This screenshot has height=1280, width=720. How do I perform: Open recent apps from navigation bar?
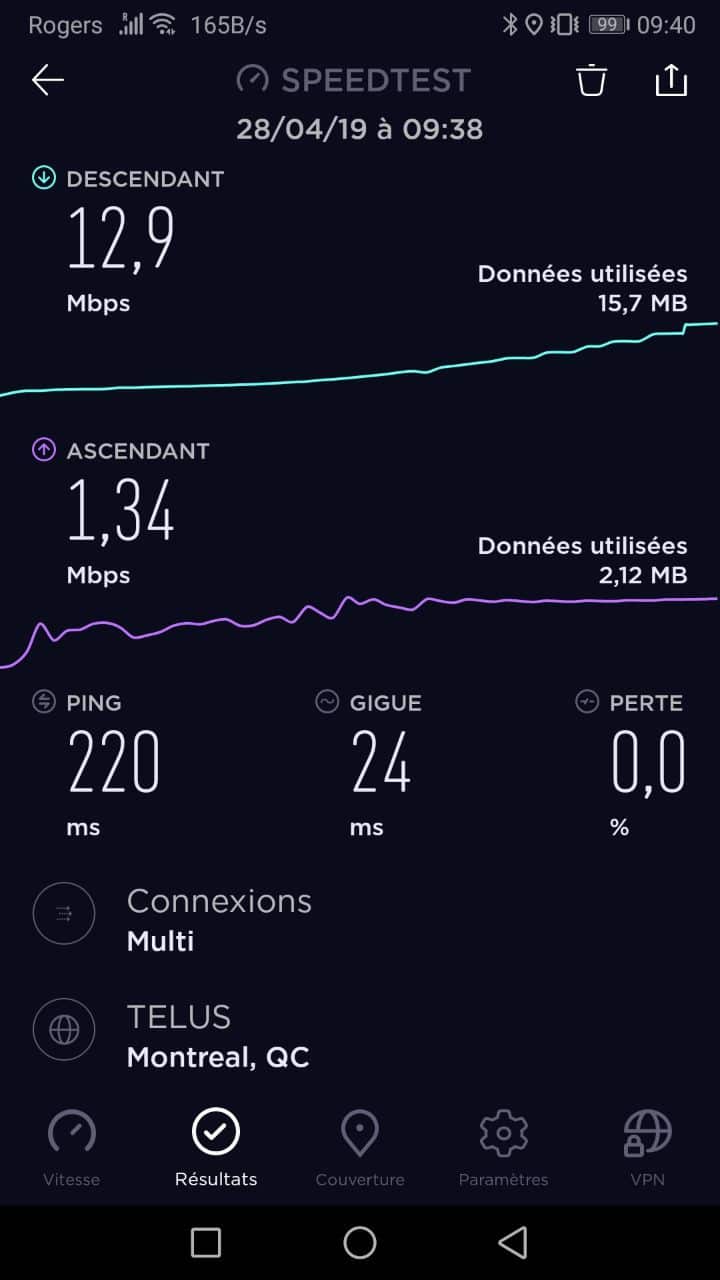[x=206, y=1242]
